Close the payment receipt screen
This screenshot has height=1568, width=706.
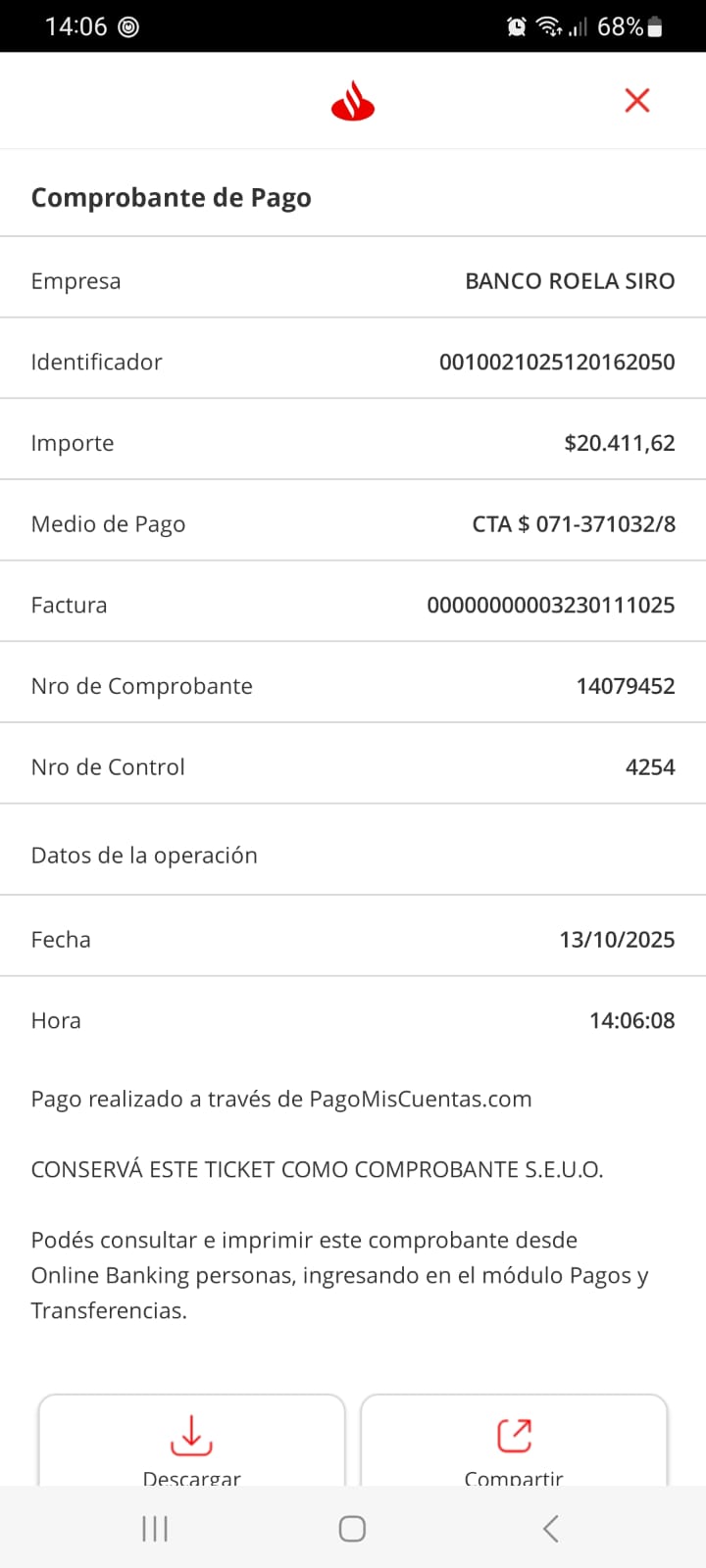(637, 100)
